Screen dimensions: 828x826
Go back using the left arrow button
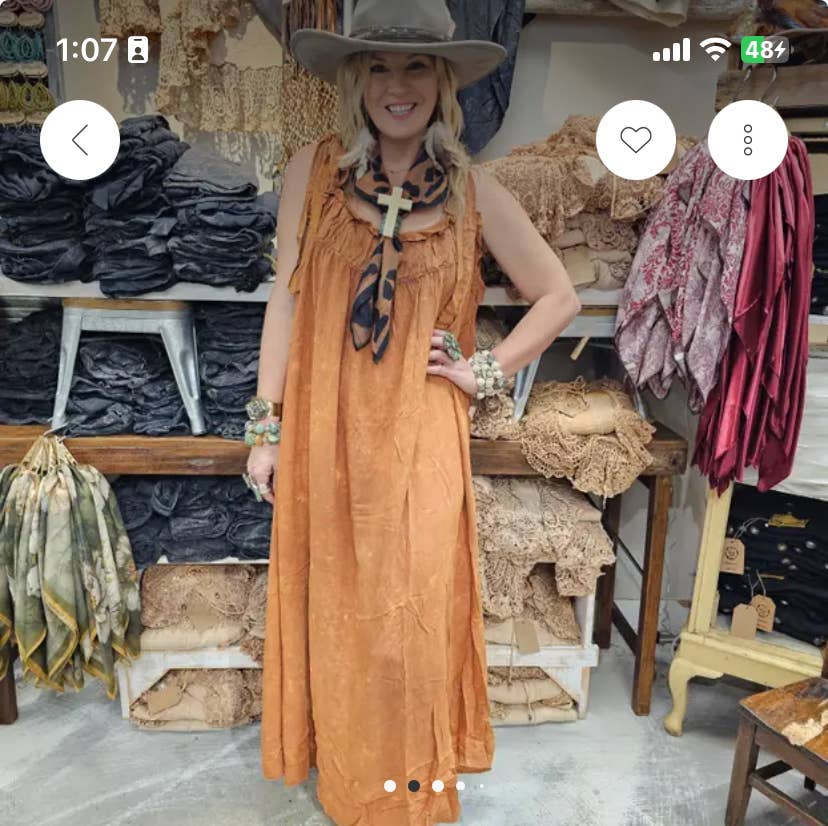pyautogui.click(x=80, y=140)
